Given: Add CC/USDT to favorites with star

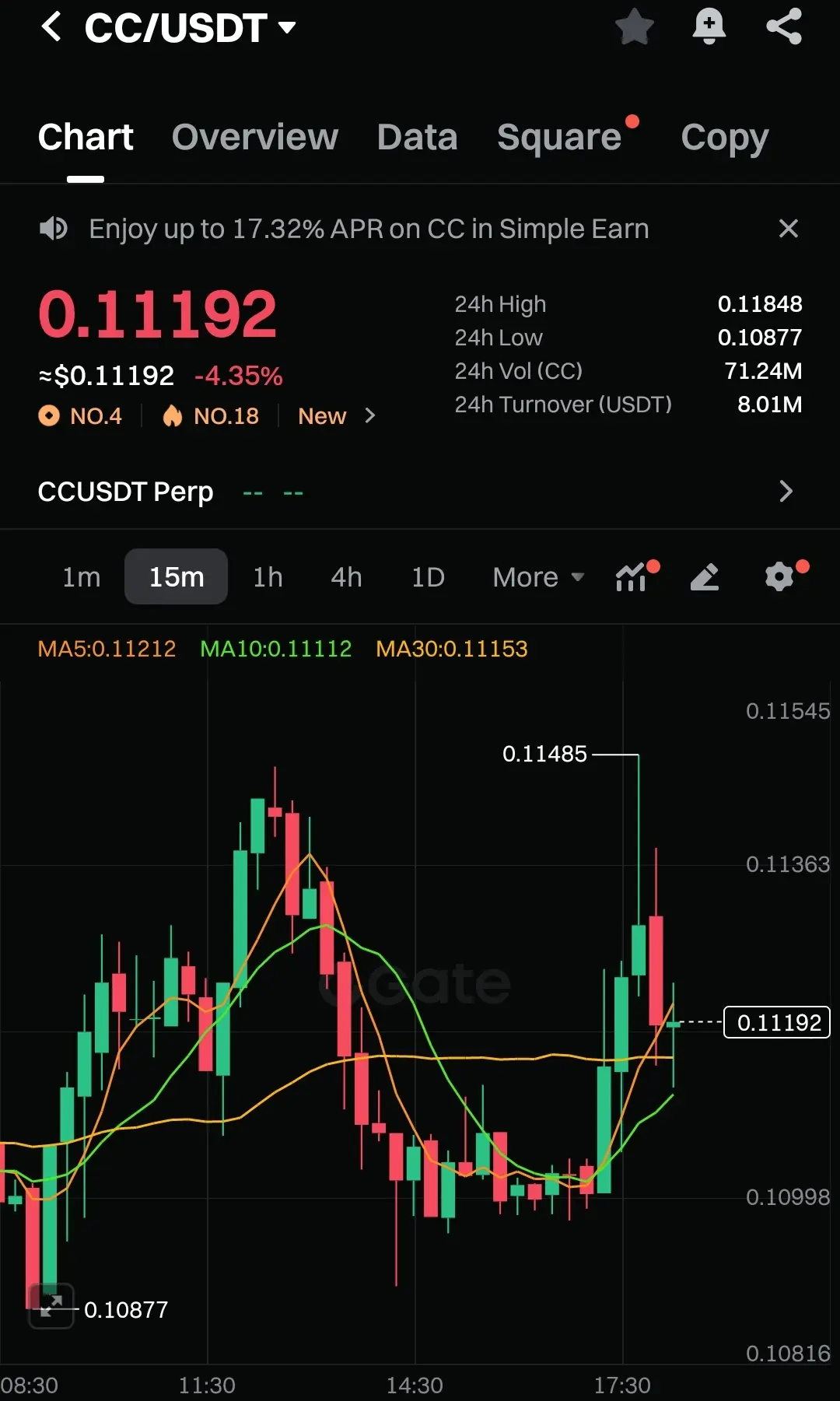Looking at the screenshot, I should click(634, 27).
